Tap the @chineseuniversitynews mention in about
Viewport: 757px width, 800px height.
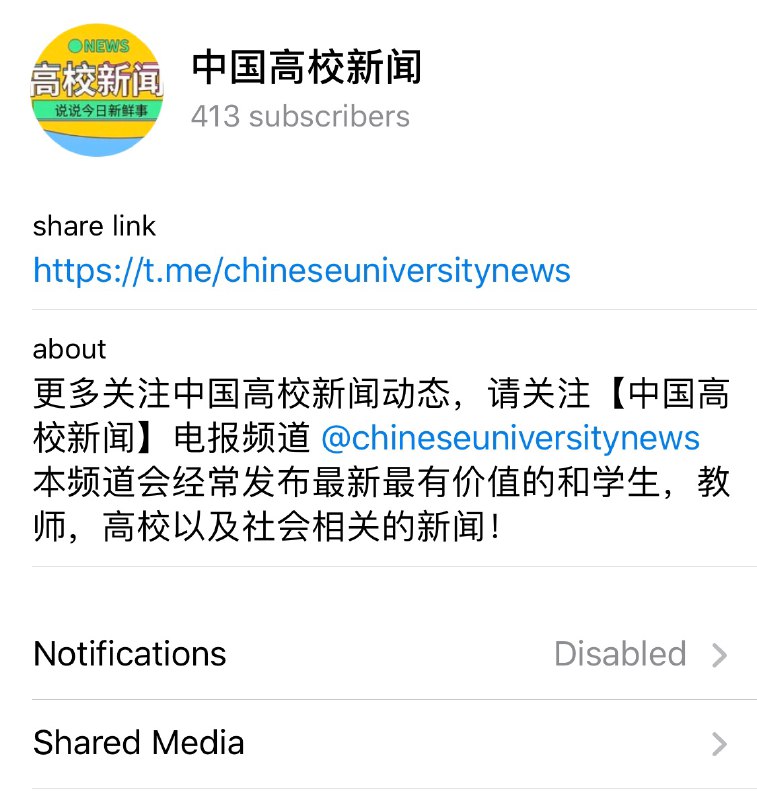(x=510, y=438)
